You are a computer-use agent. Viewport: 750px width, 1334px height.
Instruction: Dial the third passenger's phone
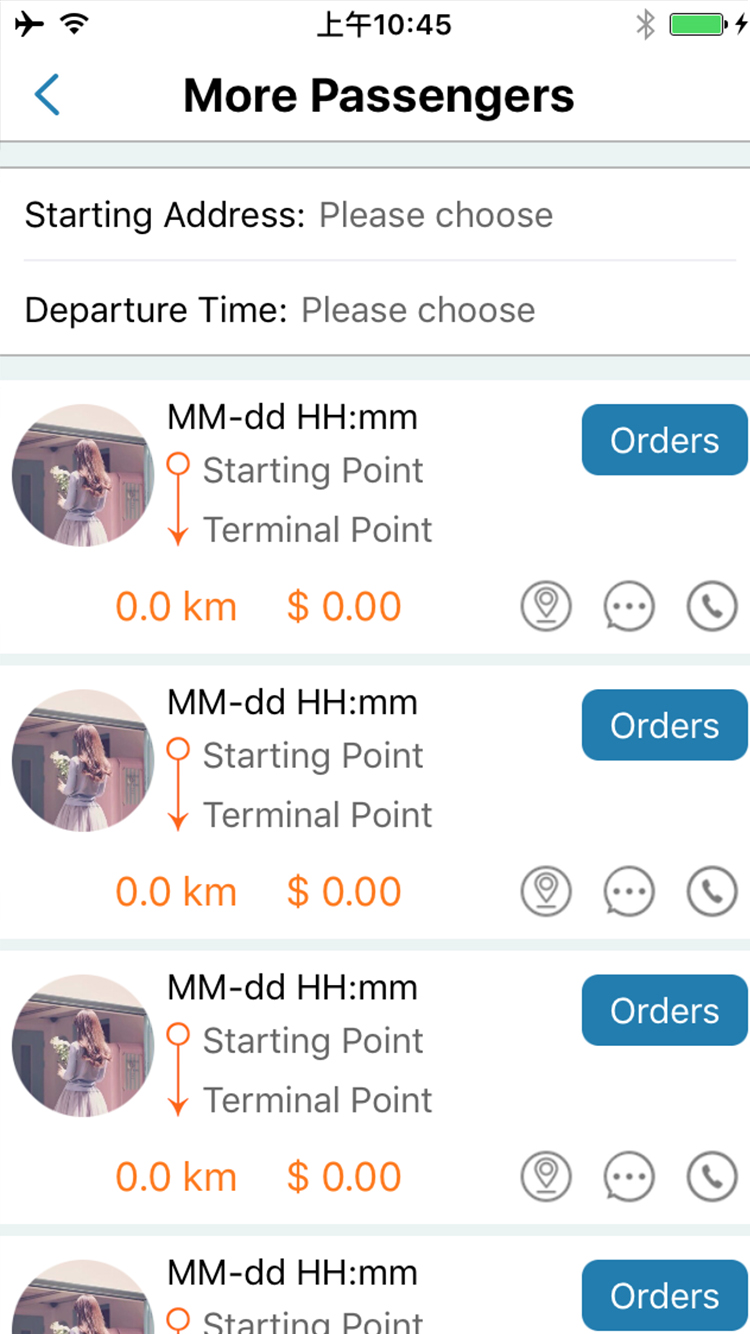[712, 1176]
